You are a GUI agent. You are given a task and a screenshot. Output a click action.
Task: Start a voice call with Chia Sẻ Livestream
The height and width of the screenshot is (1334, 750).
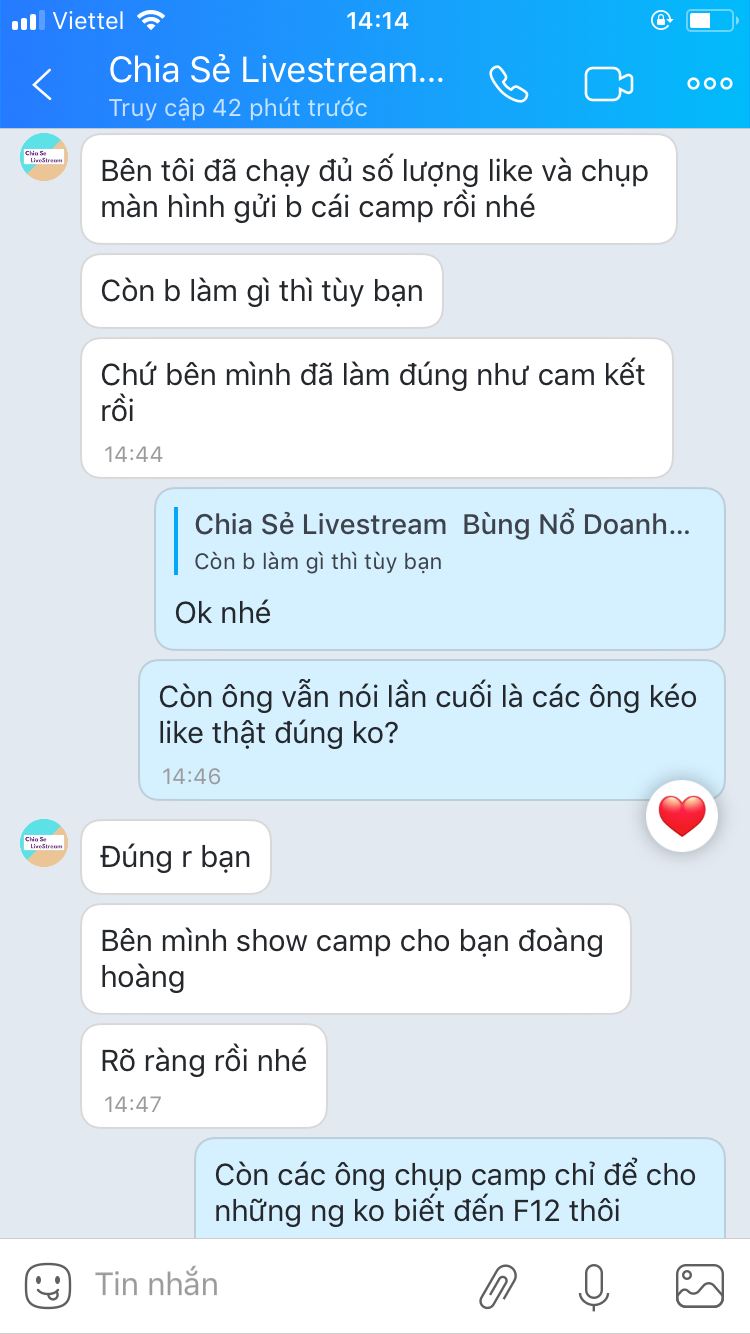508,85
